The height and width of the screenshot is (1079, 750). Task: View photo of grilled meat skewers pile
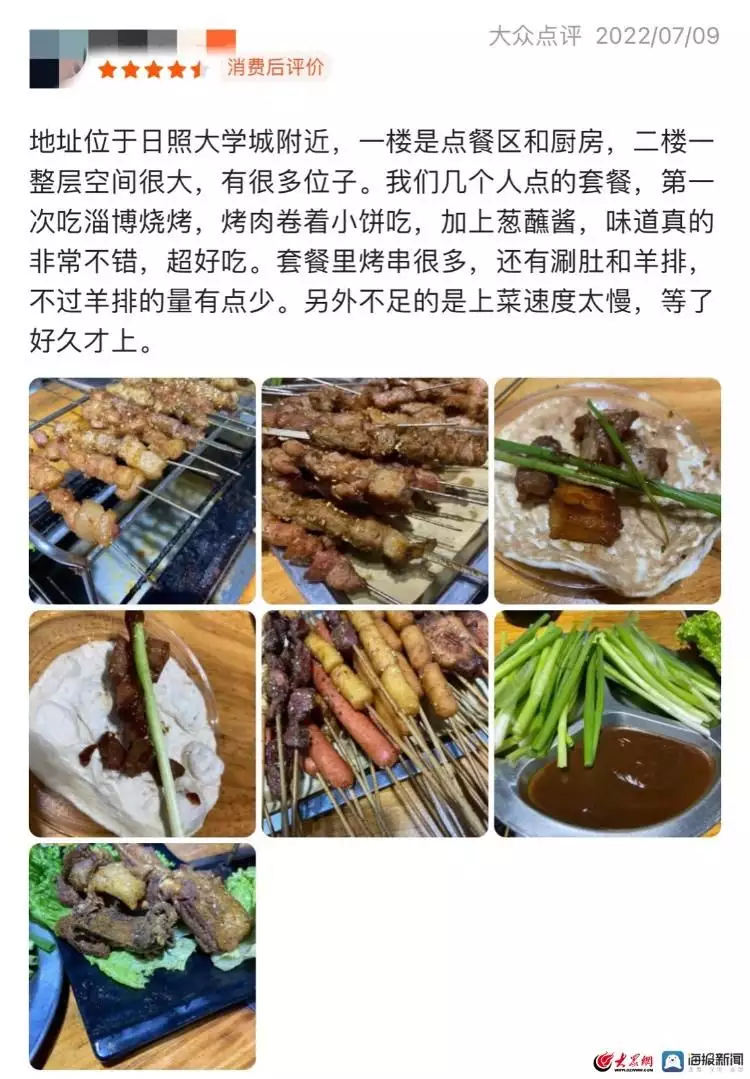point(375,490)
